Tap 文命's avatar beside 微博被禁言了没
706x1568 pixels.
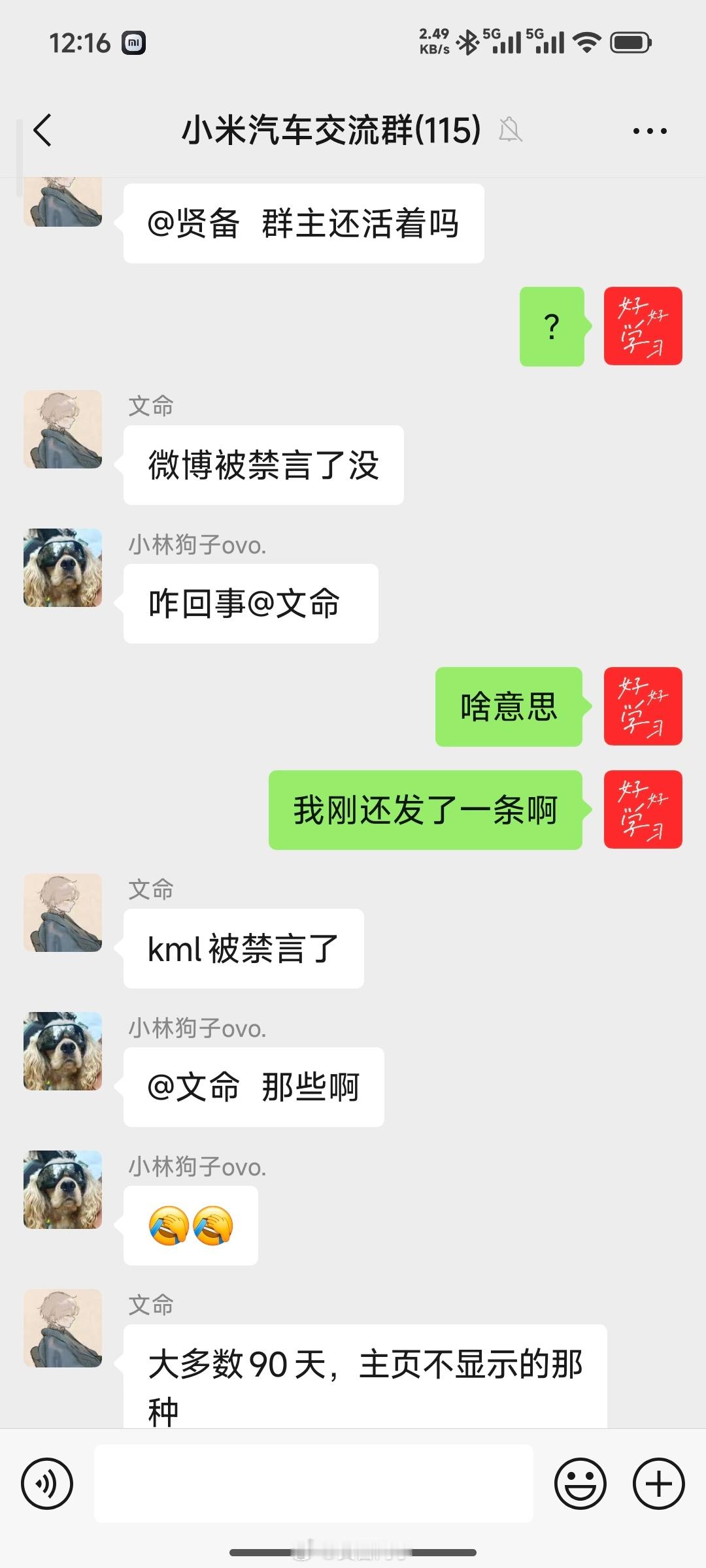point(63,429)
